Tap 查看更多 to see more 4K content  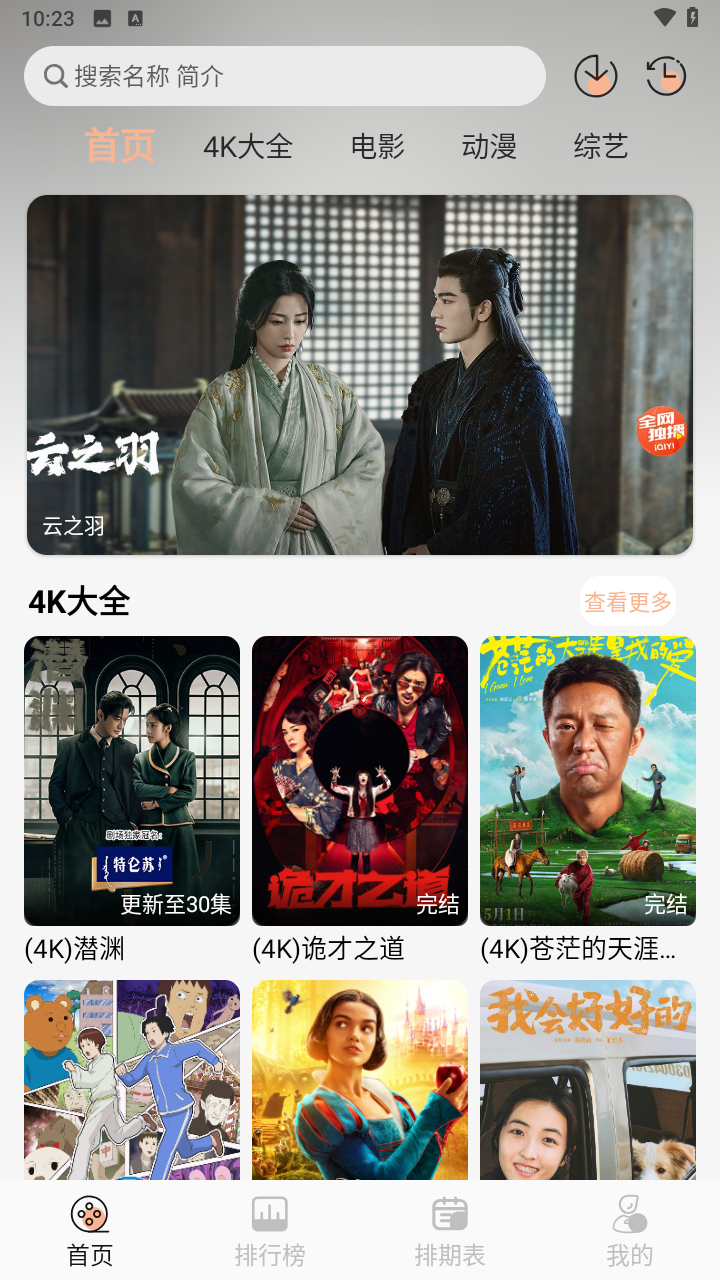point(627,600)
